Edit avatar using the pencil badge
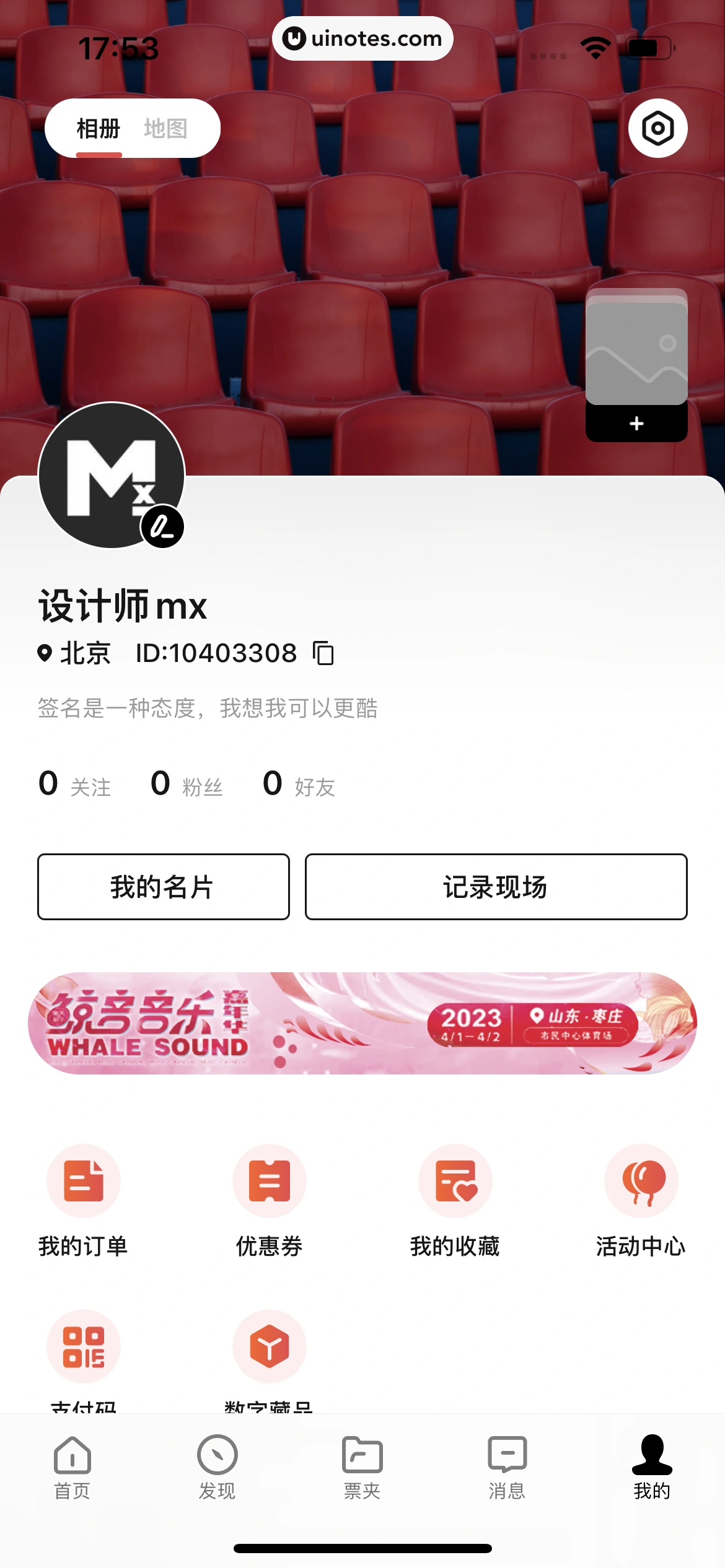Screen dimensions: 725x1568 [x=163, y=527]
